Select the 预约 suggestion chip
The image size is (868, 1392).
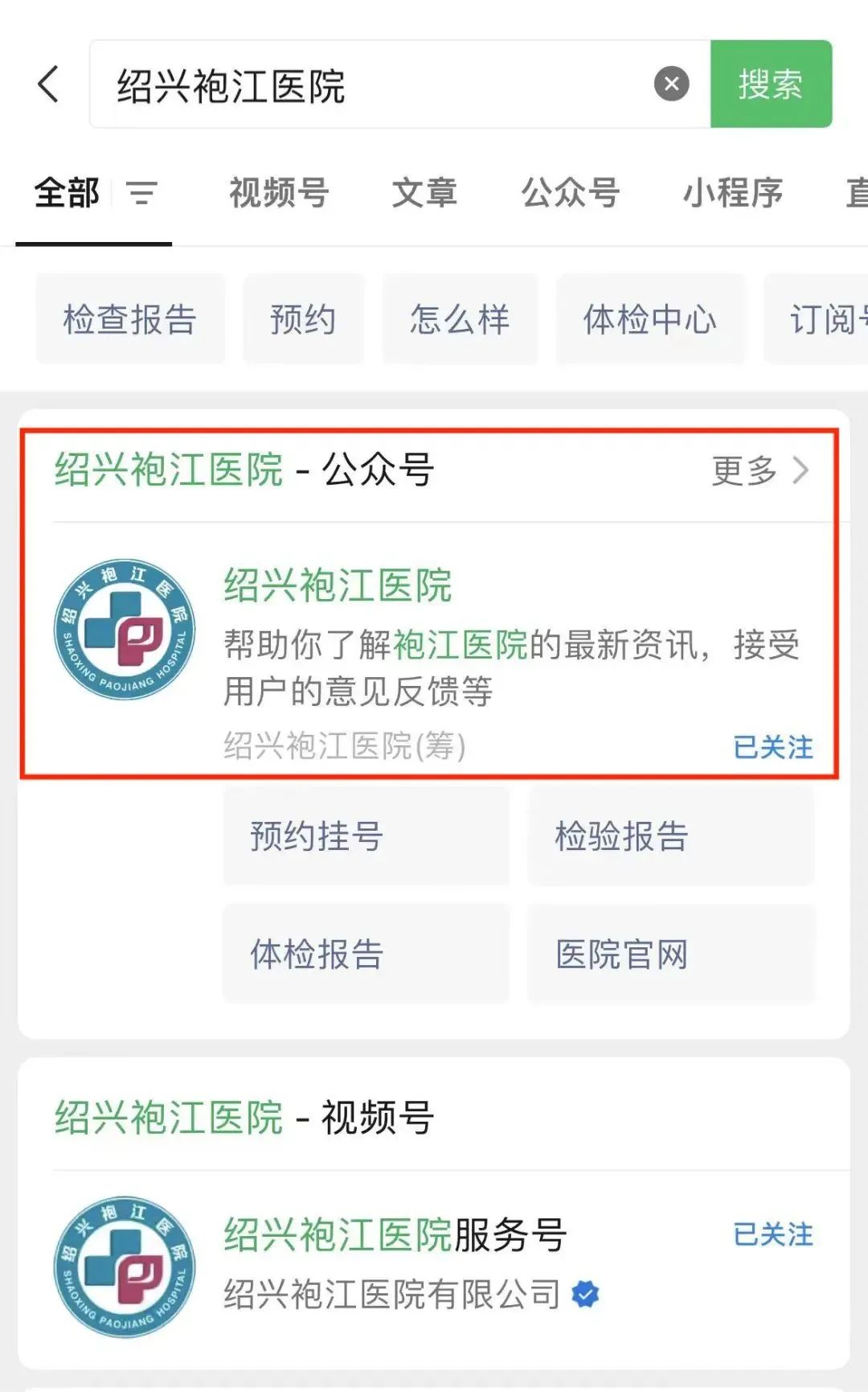303,319
